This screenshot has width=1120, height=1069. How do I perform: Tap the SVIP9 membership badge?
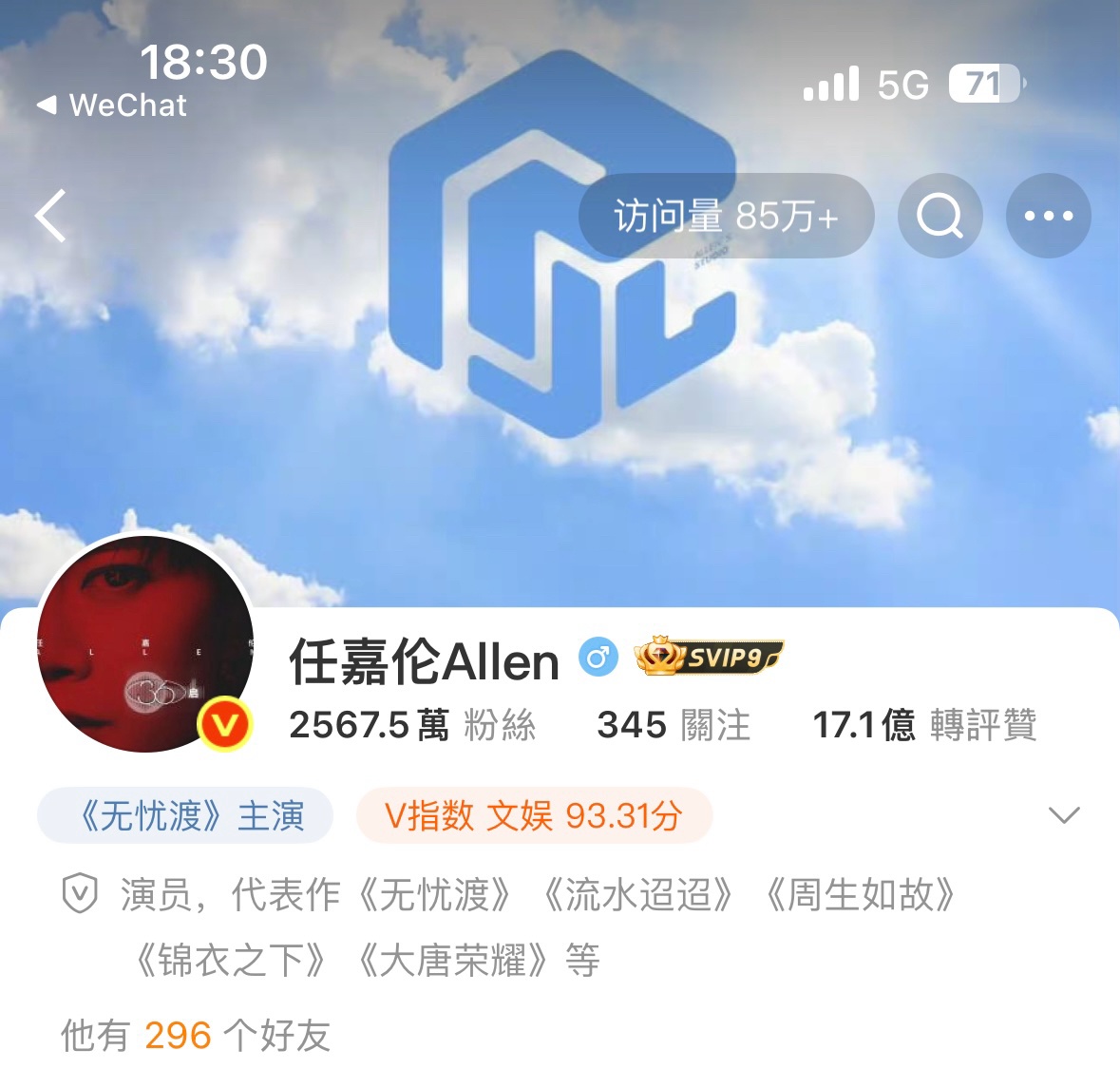(709, 658)
